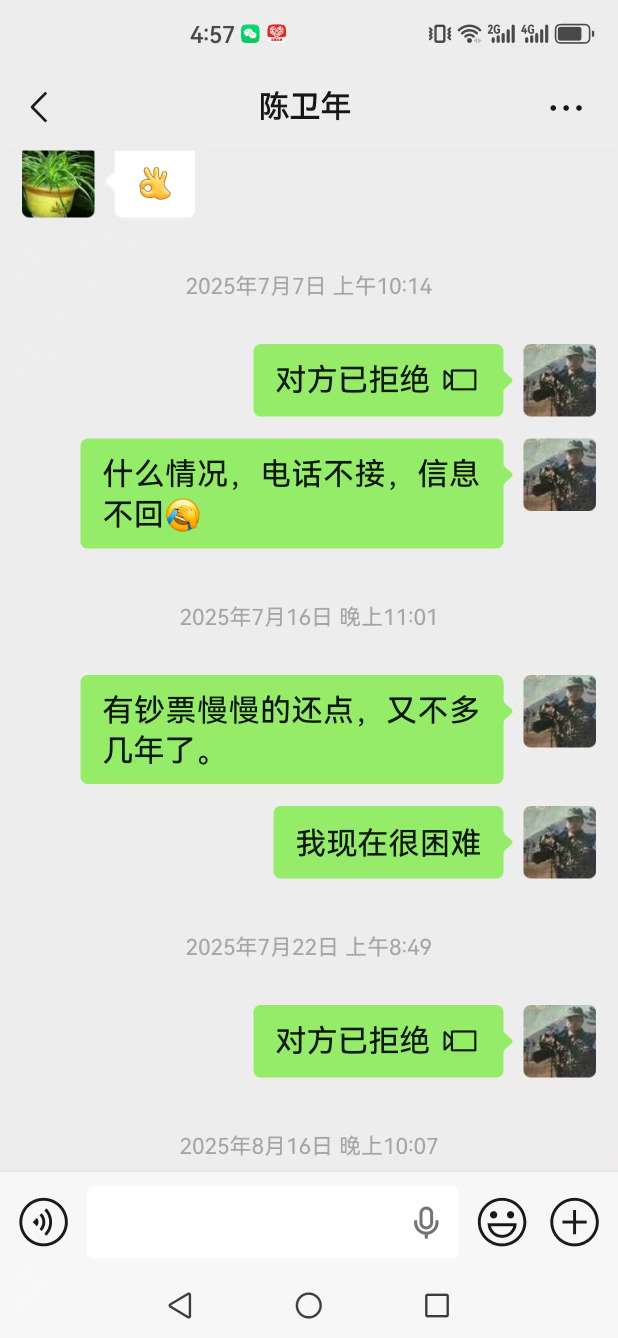Go back from the 陈卫年 chat
618x1338 pixels.
pos(39,108)
